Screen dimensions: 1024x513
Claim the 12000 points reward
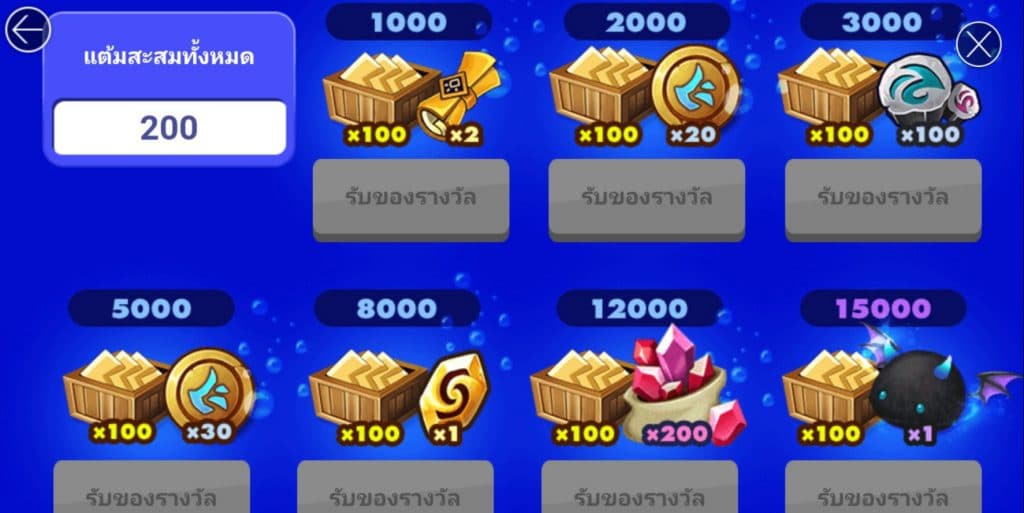(639, 490)
